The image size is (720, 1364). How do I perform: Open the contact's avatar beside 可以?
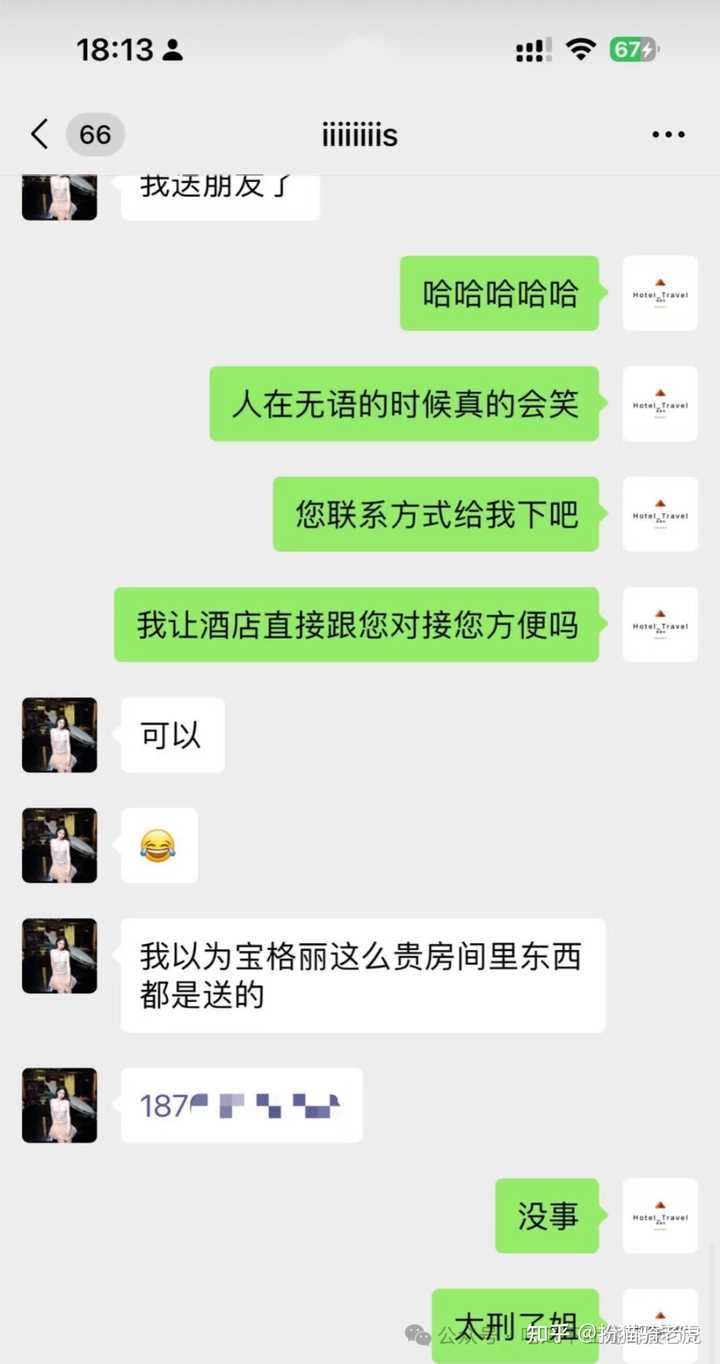[60, 735]
